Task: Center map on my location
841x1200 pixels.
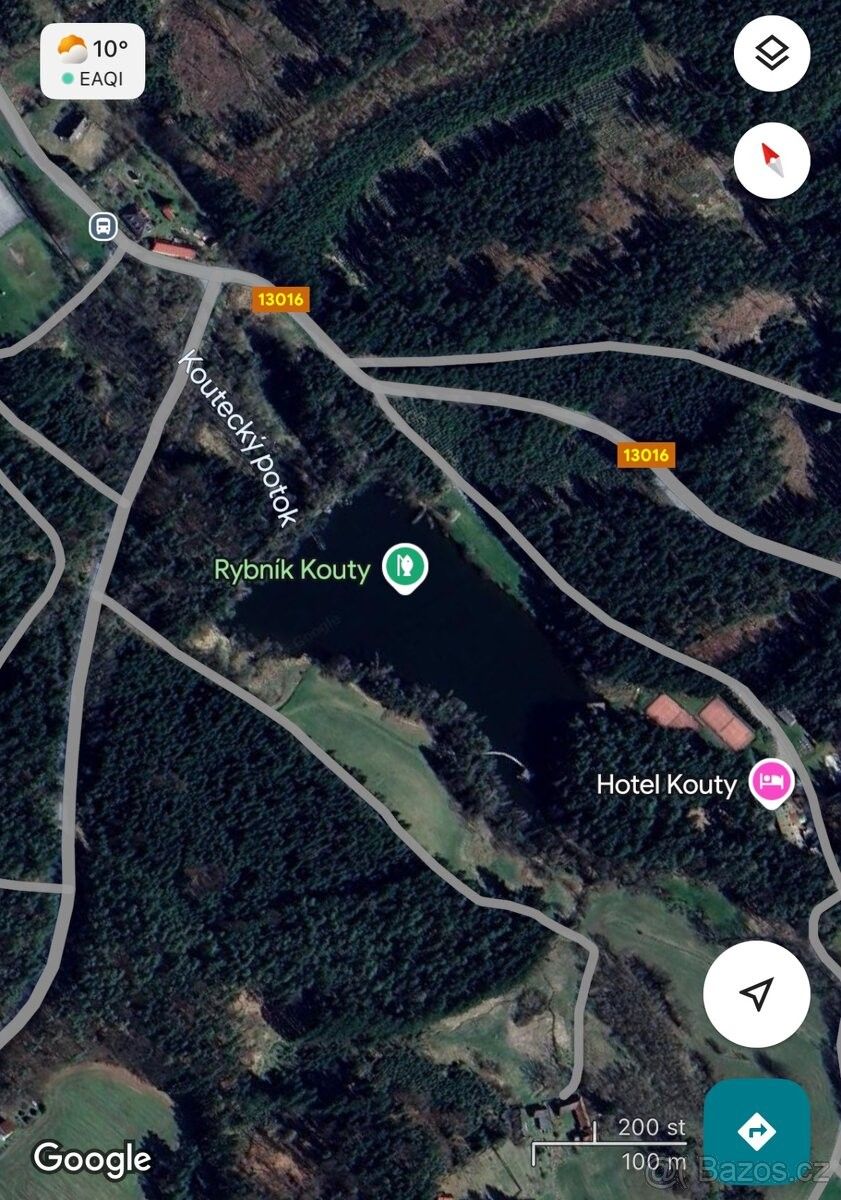Action: tap(756, 993)
